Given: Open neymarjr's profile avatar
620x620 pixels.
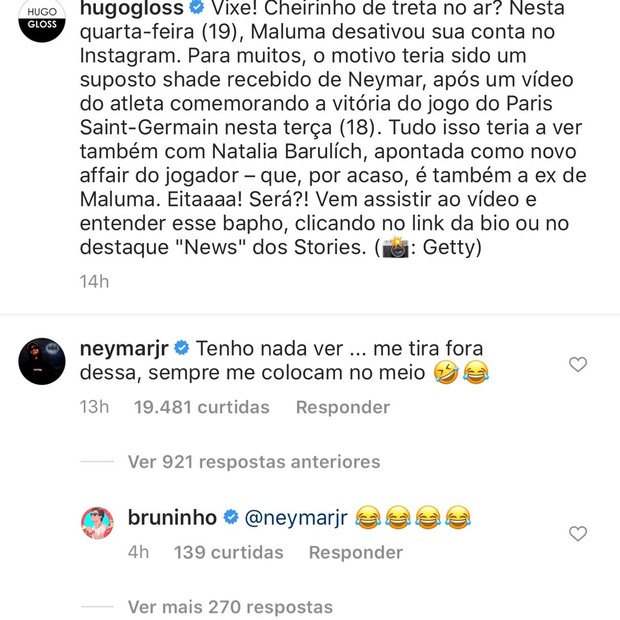Looking at the screenshot, I should 42,361.
